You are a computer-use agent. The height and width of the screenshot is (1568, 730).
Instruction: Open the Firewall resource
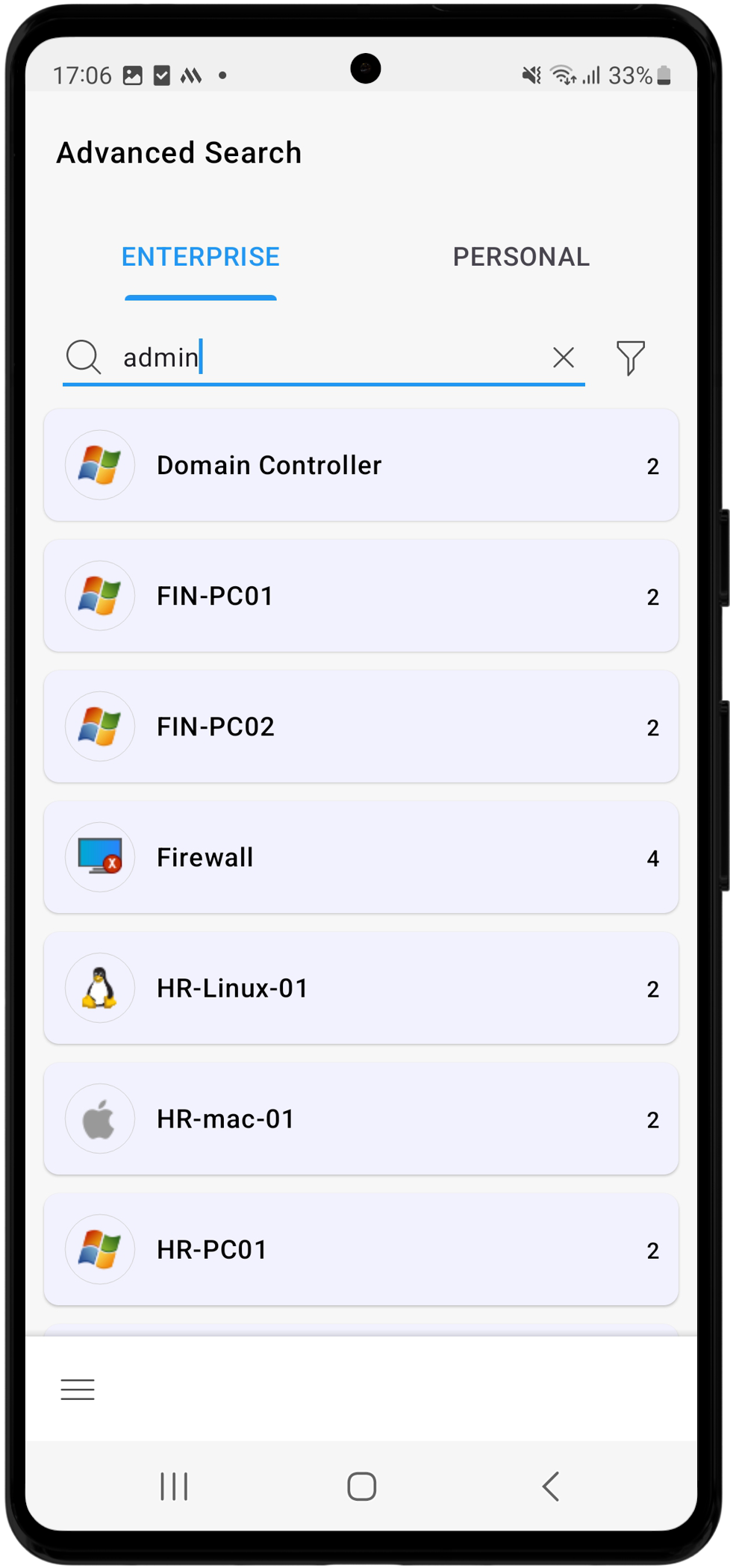click(361, 857)
